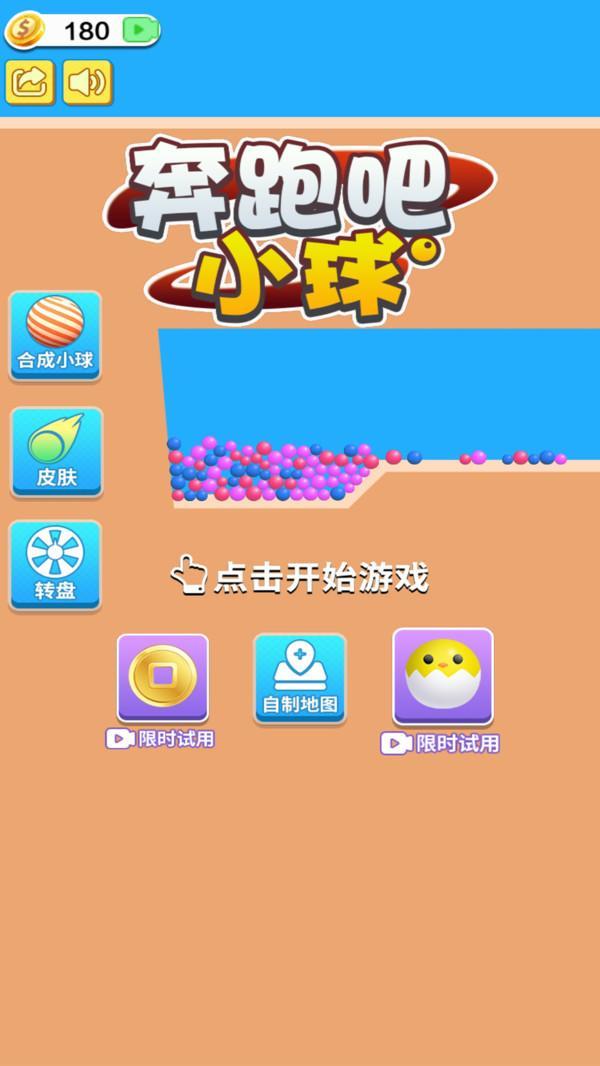Try the coin skin with 限时试用
Image resolution: width=600 pixels, height=1066 pixels.
click(x=163, y=679)
